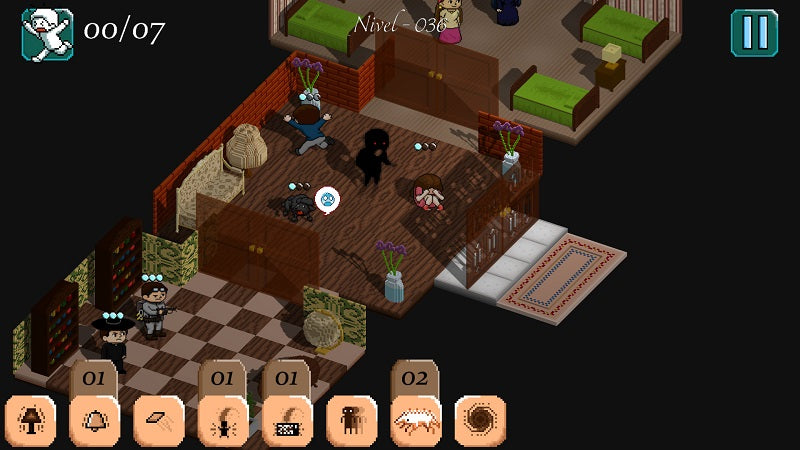Viewport: 800px width, 450px height.
Task: Activate the spiral vortex ability
Action: point(480,421)
